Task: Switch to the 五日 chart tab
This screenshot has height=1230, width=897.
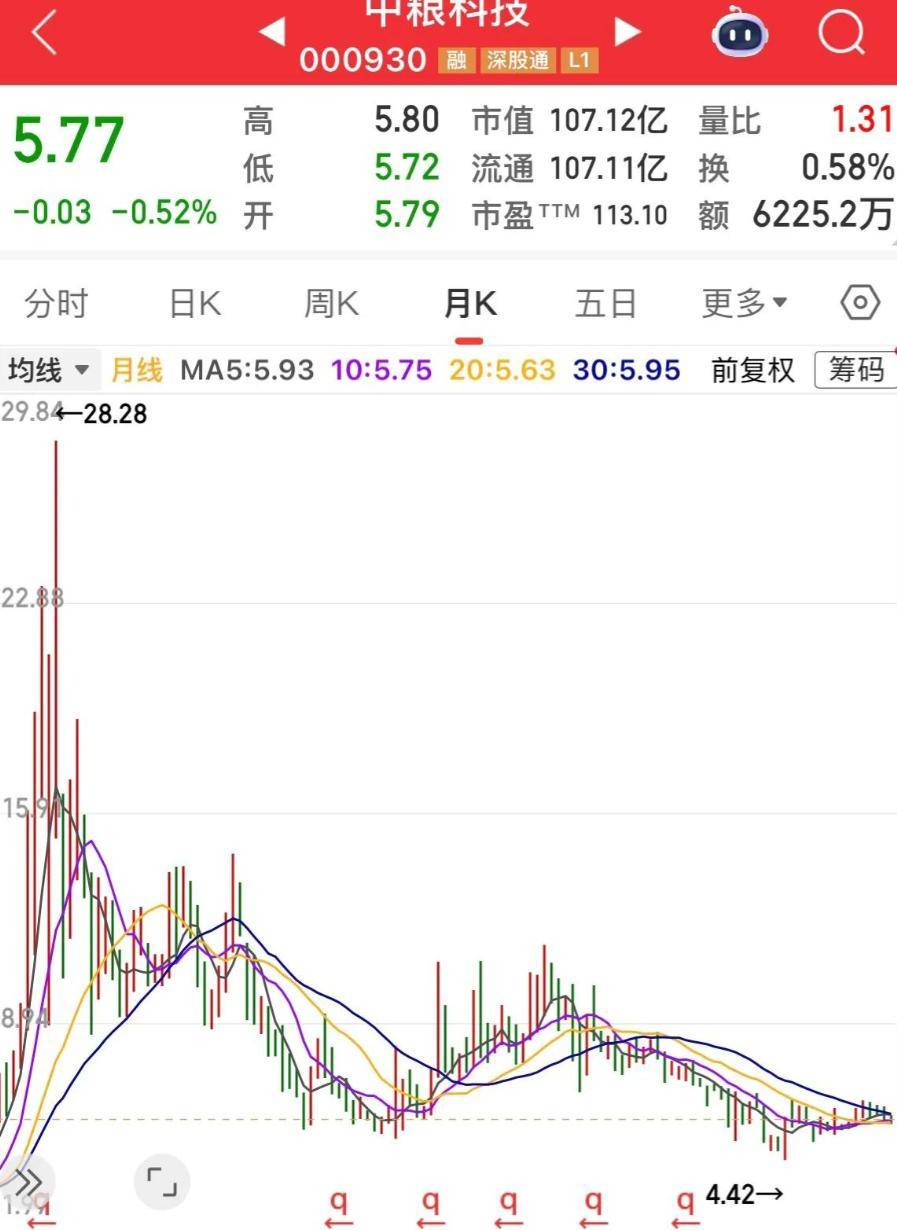Action: 605,303
